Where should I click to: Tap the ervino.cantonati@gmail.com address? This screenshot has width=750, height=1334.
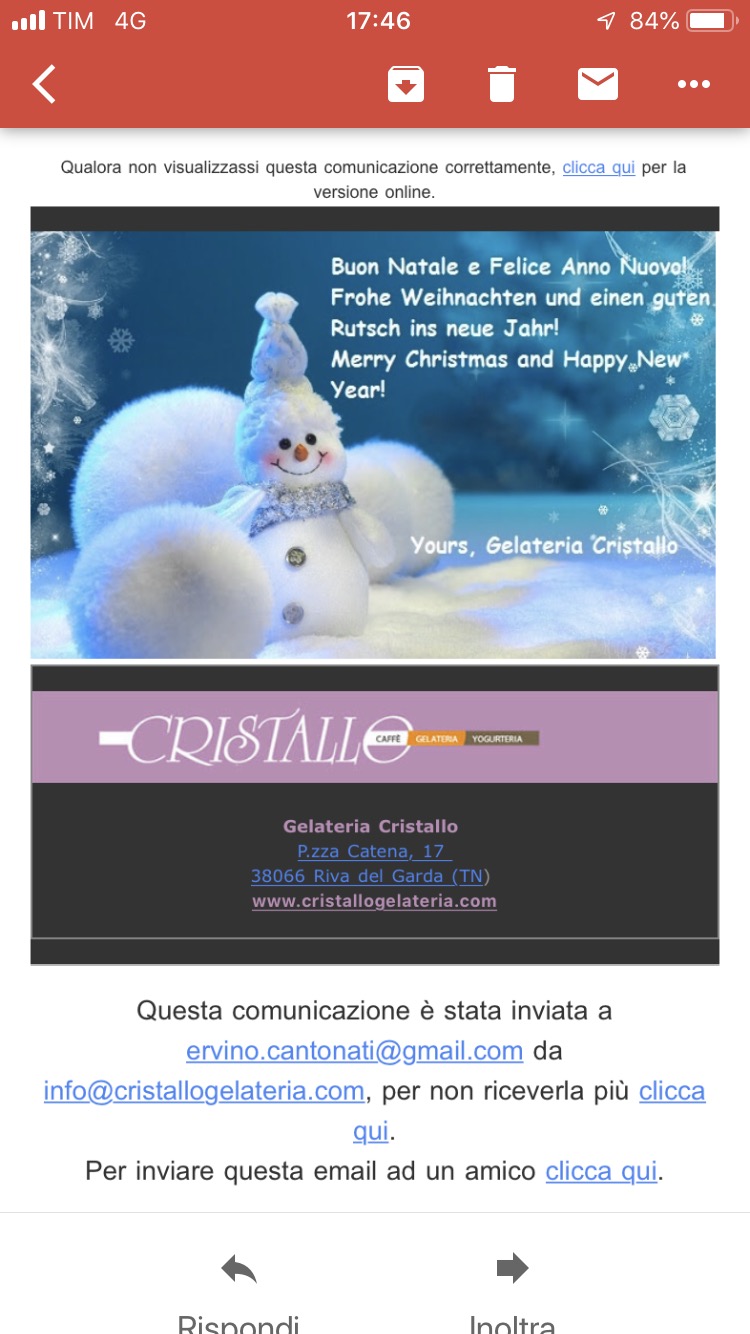354,1051
